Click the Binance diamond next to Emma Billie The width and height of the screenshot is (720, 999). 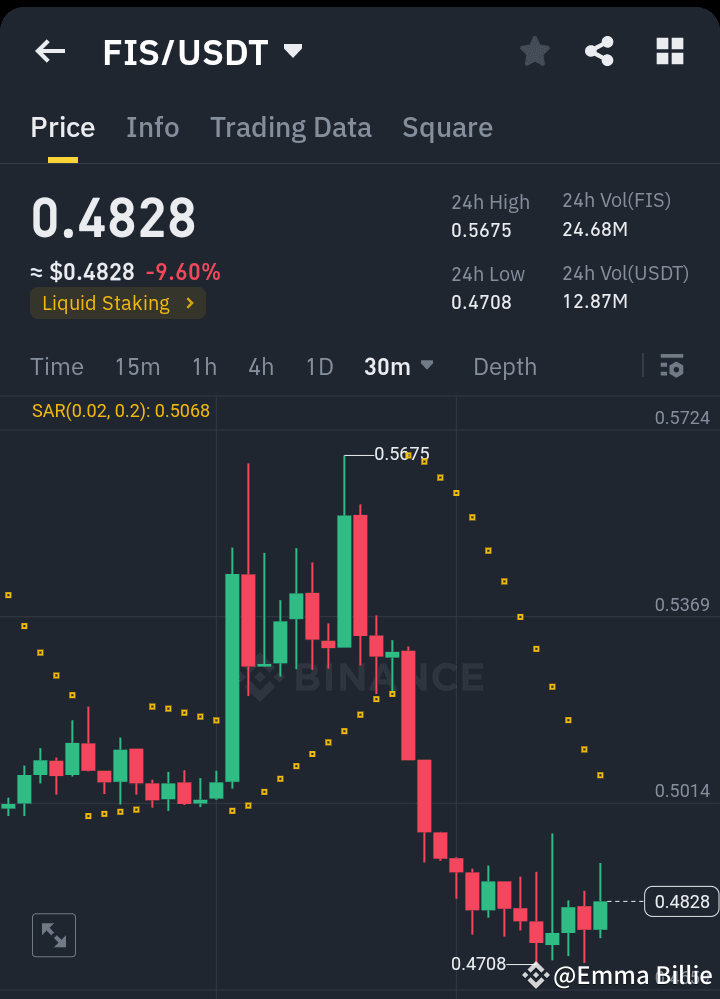click(x=536, y=975)
